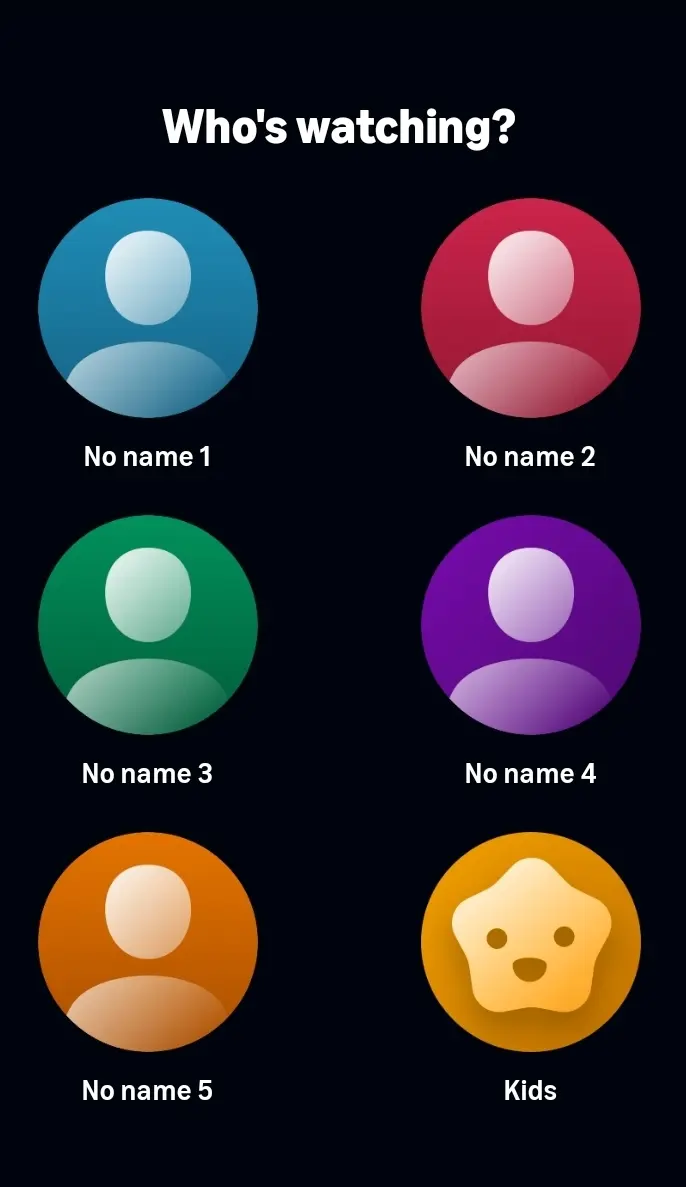Screen dimensions: 686x1187
Task: Select the No name 1 profile
Action: [x=148, y=308]
